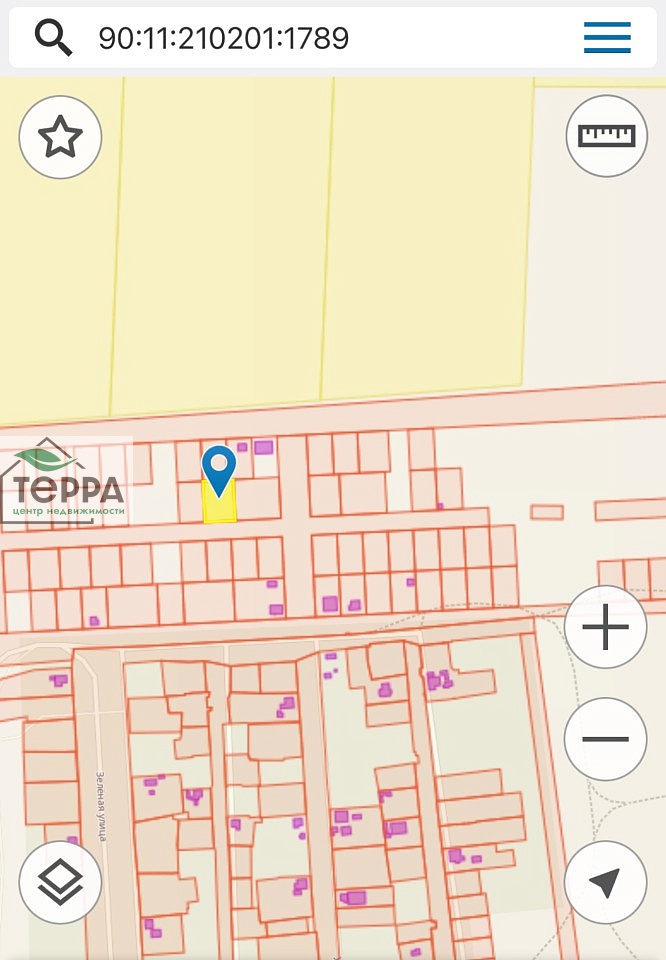Open the hamburger menu

pyautogui.click(x=607, y=38)
